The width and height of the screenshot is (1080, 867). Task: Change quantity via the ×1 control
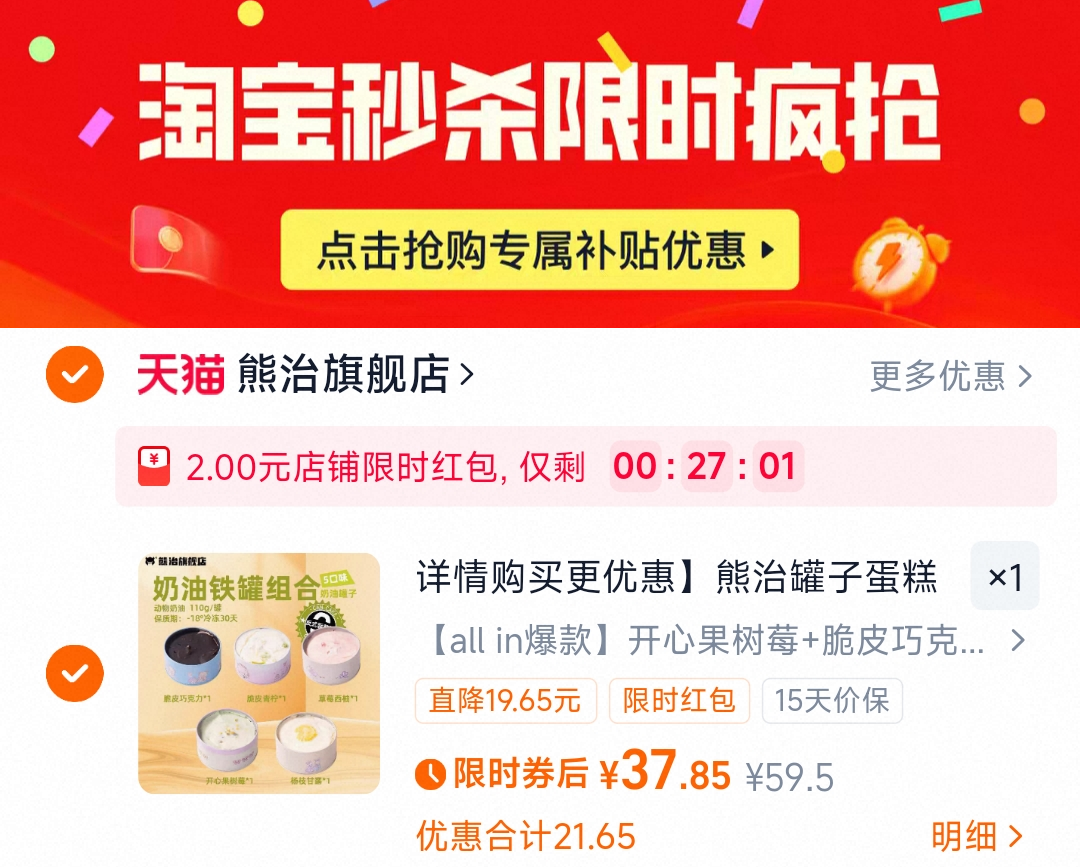click(1004, 577)
